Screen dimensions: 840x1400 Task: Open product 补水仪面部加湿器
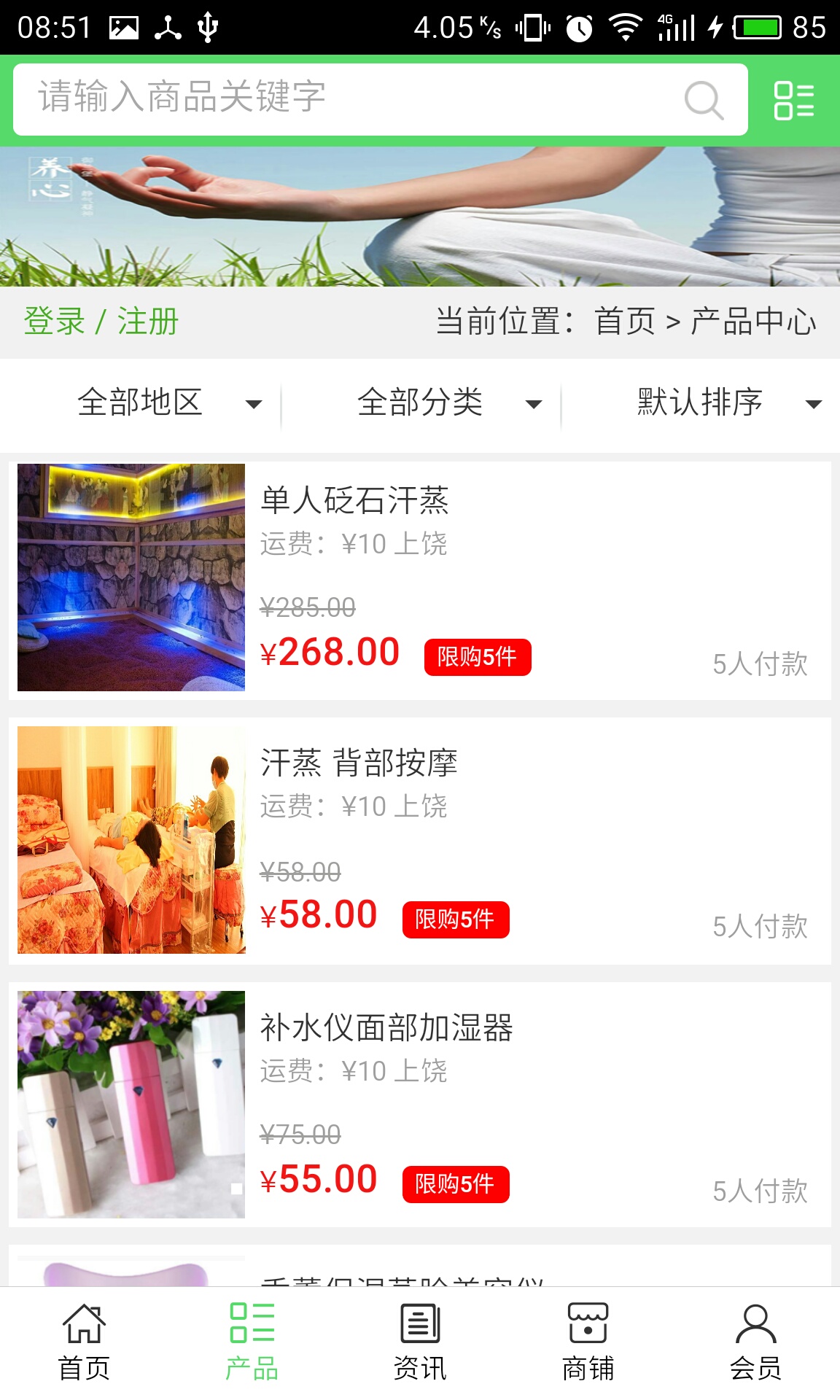[x=386, y=1028]
